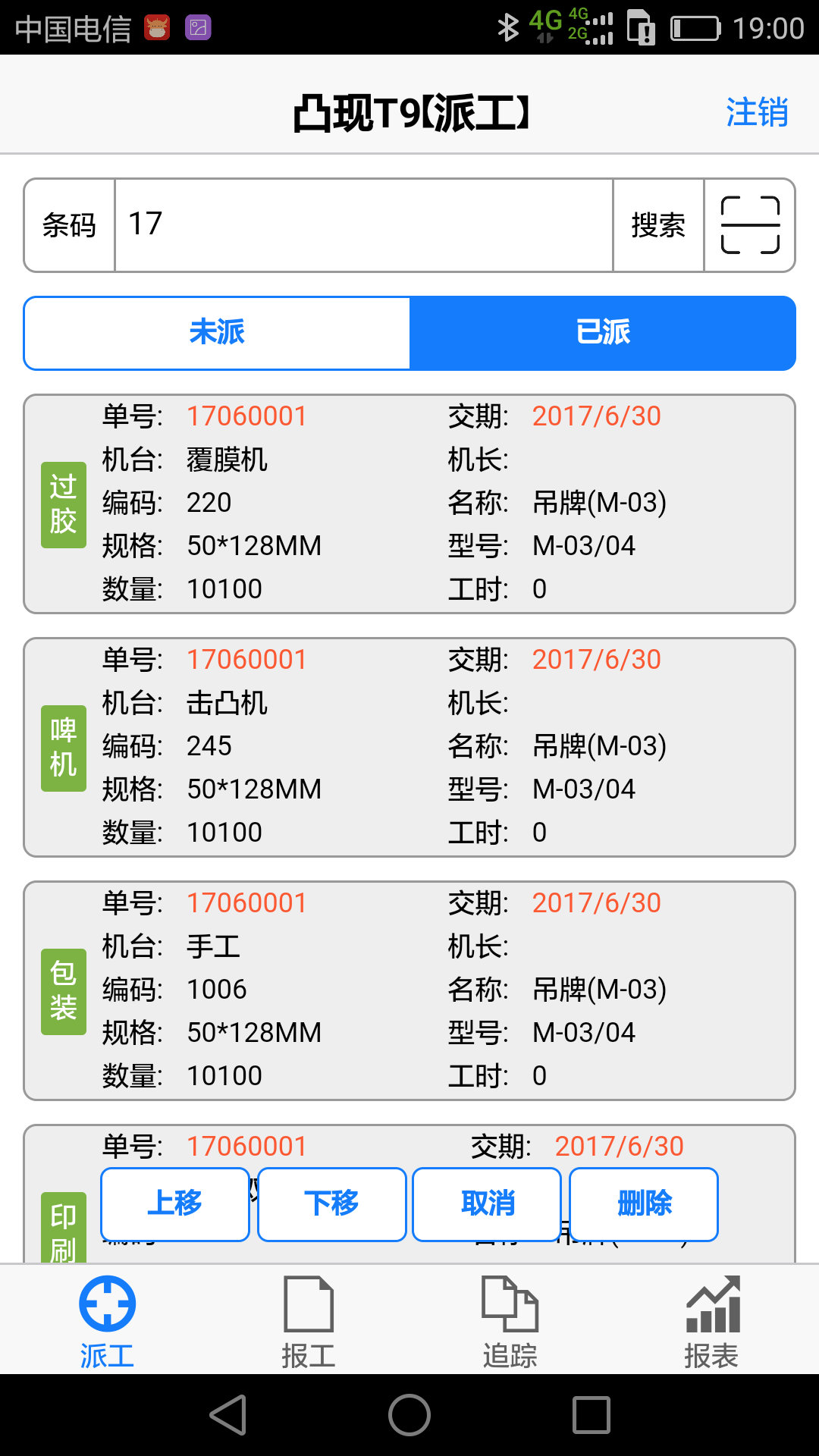Tap the 搜索 search button
Image resolution: width=819 pixels, height=1456 pixels.
tap(658, 225)
